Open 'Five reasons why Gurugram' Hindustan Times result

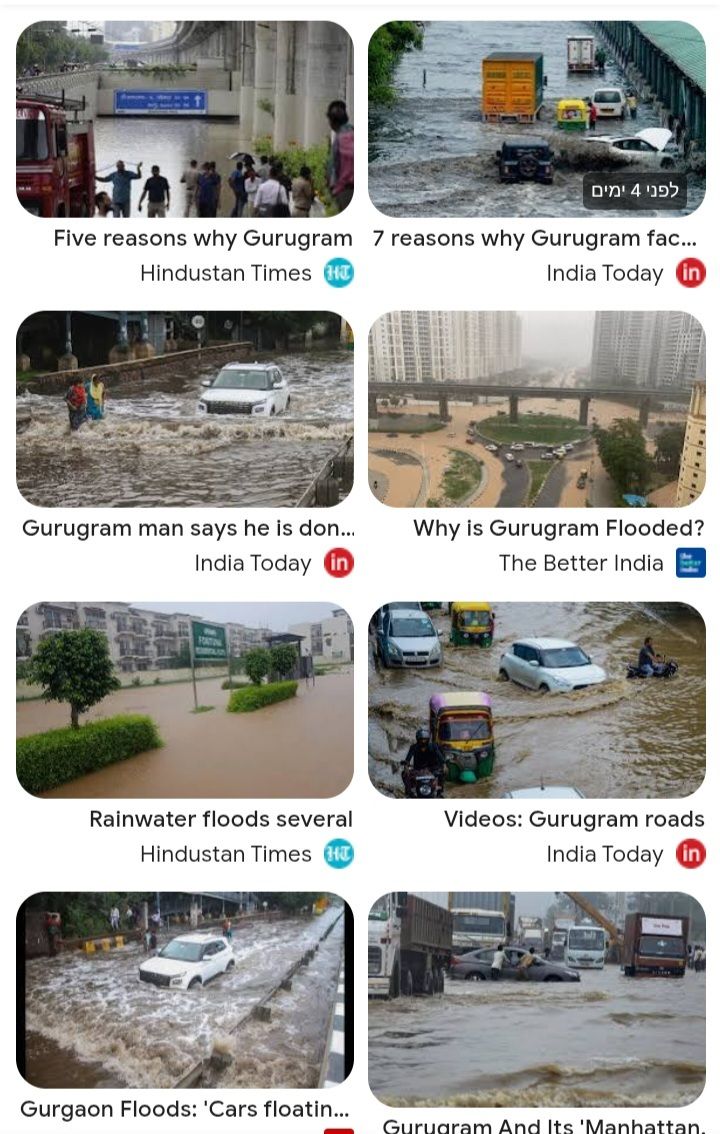point(185,119)
